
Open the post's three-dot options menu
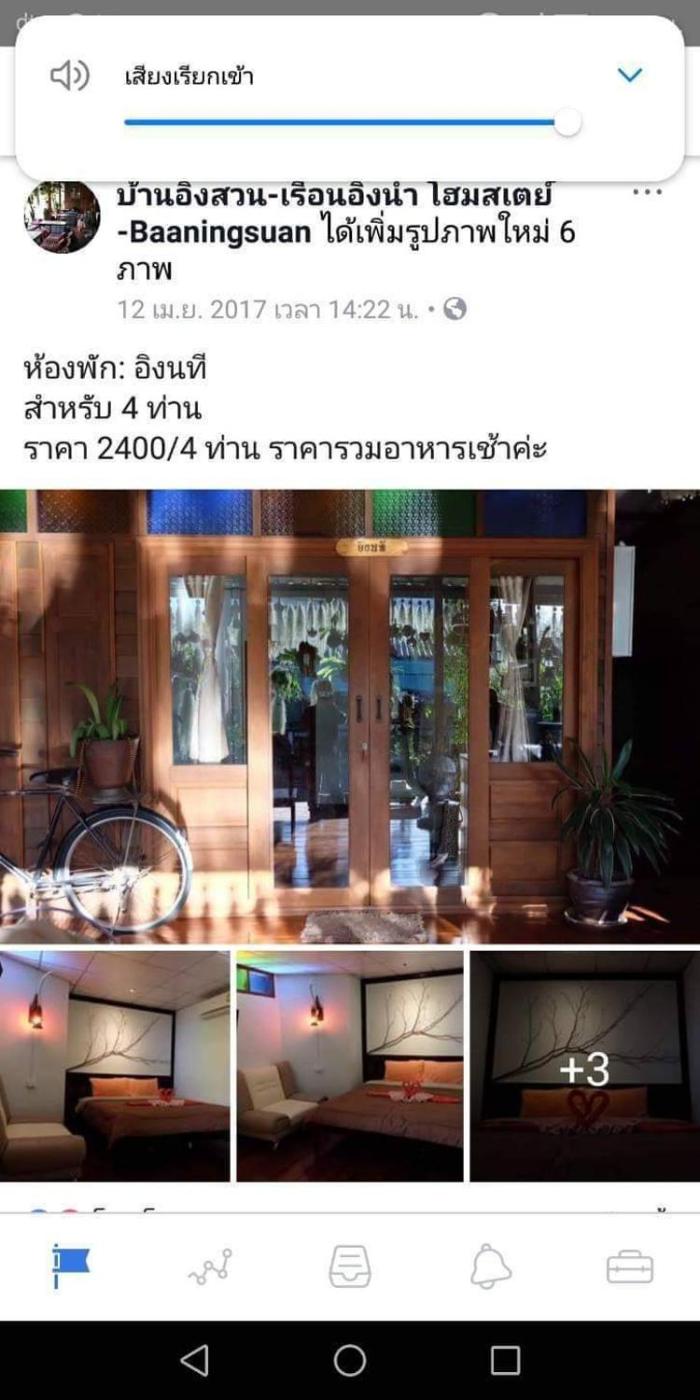point(648,192)
